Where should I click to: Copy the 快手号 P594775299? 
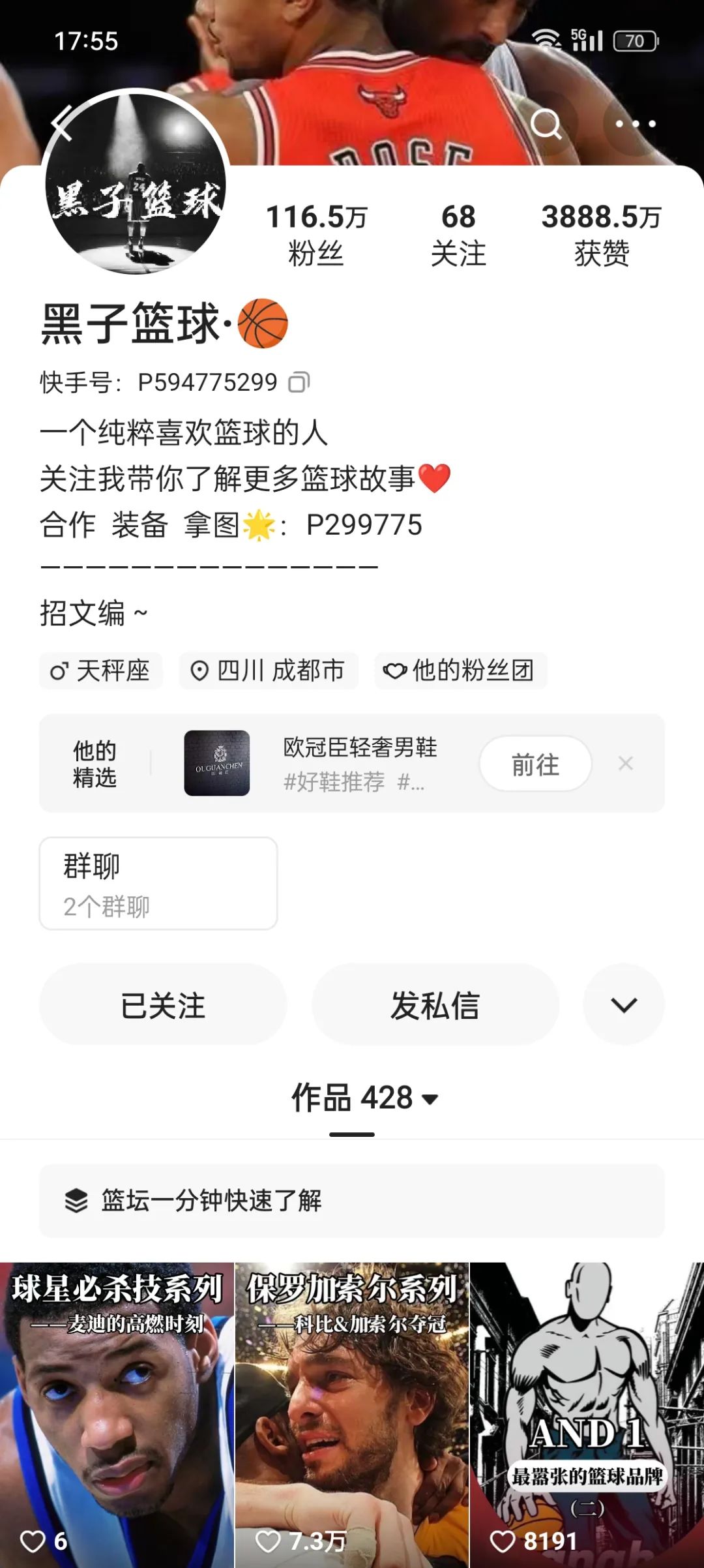point(299,382)
